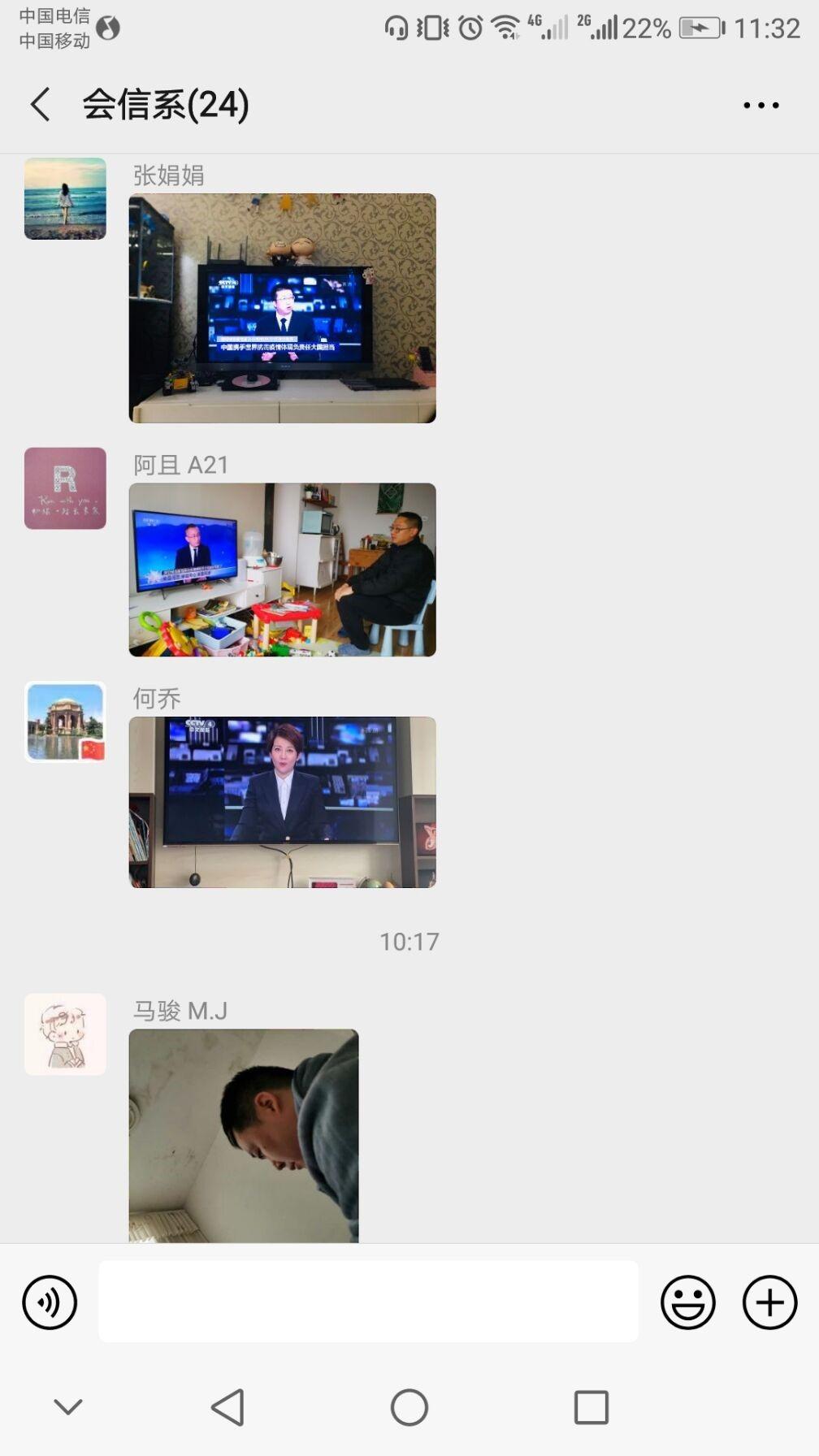The image size is (819, 1456).
Task: Open 马骏 M.J's photo
Action: click(x=243, y=1135)
